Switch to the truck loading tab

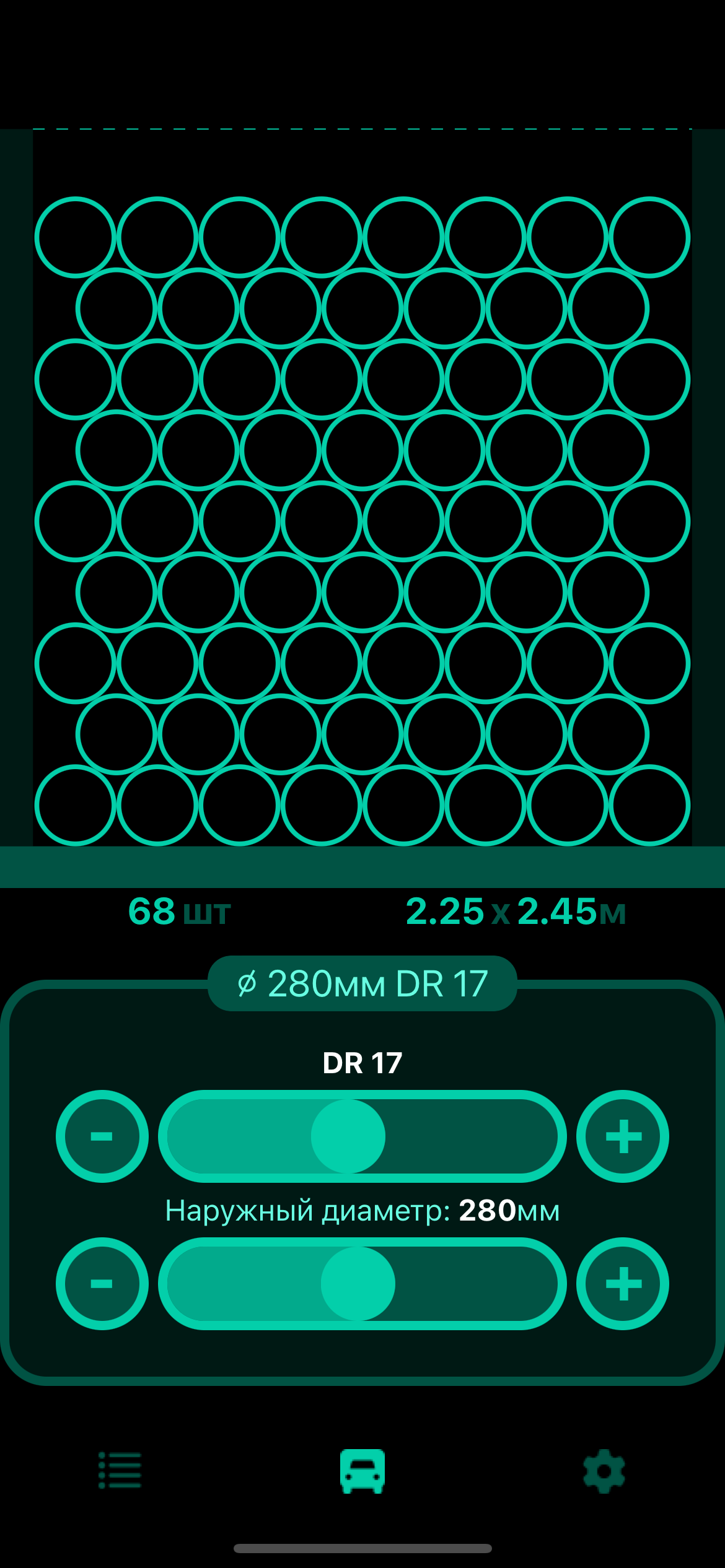tap(362, 1471)
